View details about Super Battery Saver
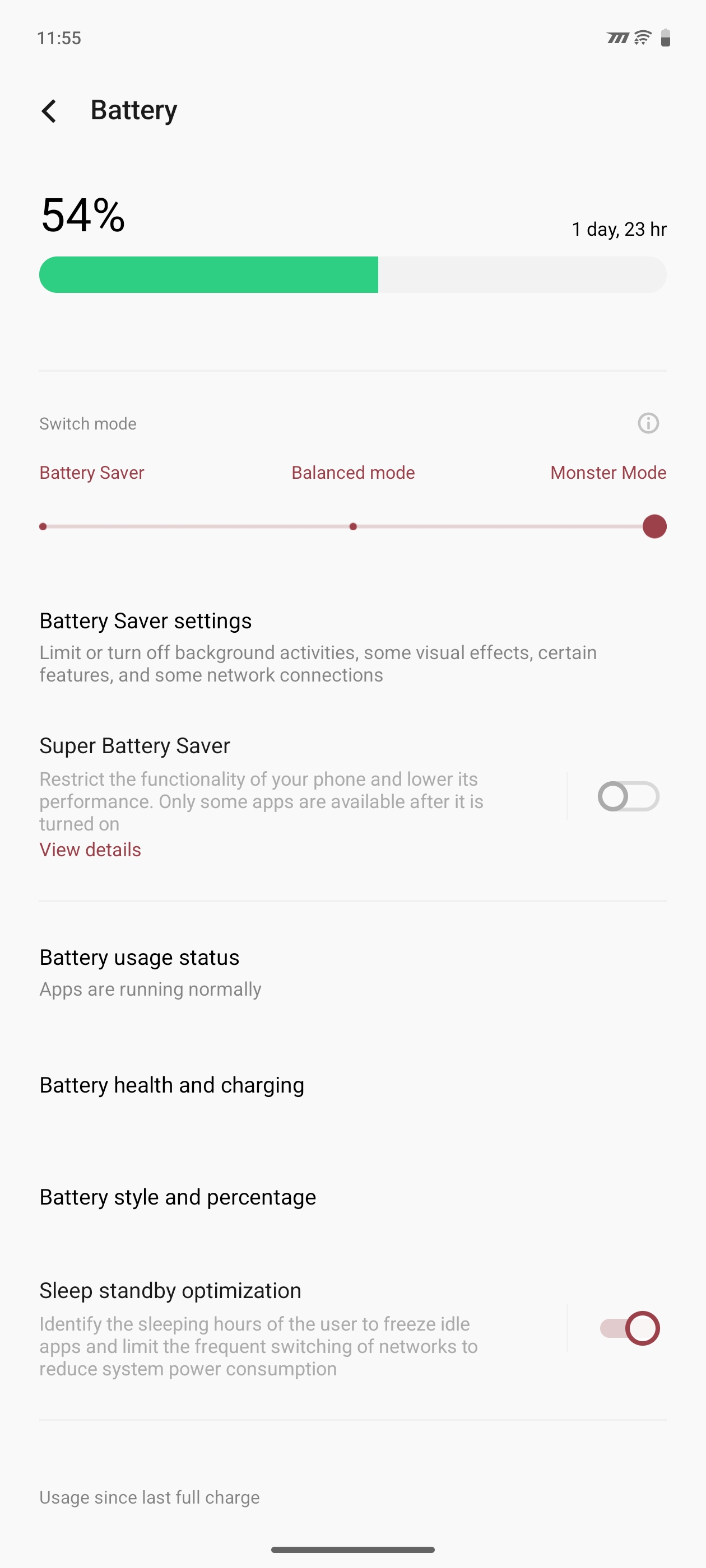Screen dimensions: 706x1568 tap(90, 850)
